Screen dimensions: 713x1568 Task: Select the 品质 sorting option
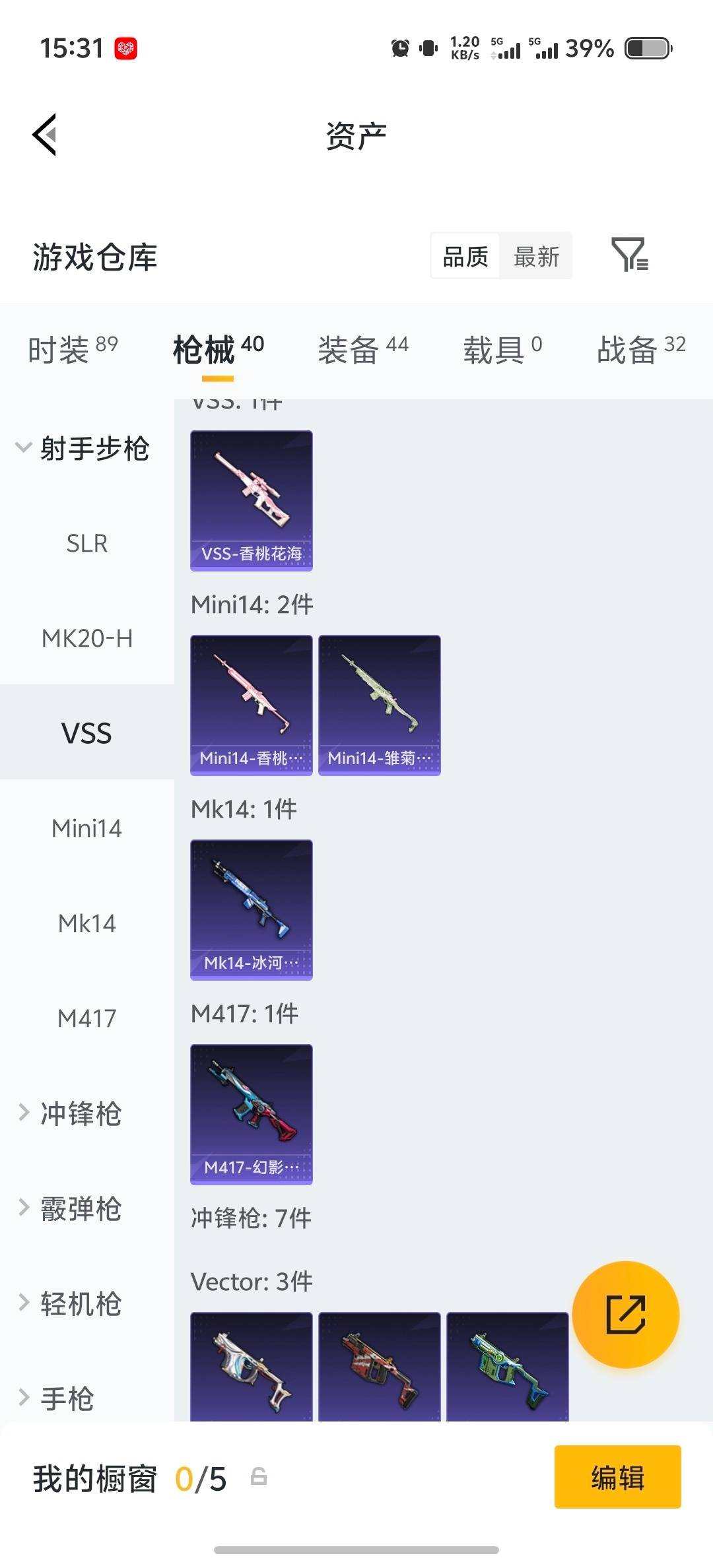pyautogui.click(x=465, y=256)
